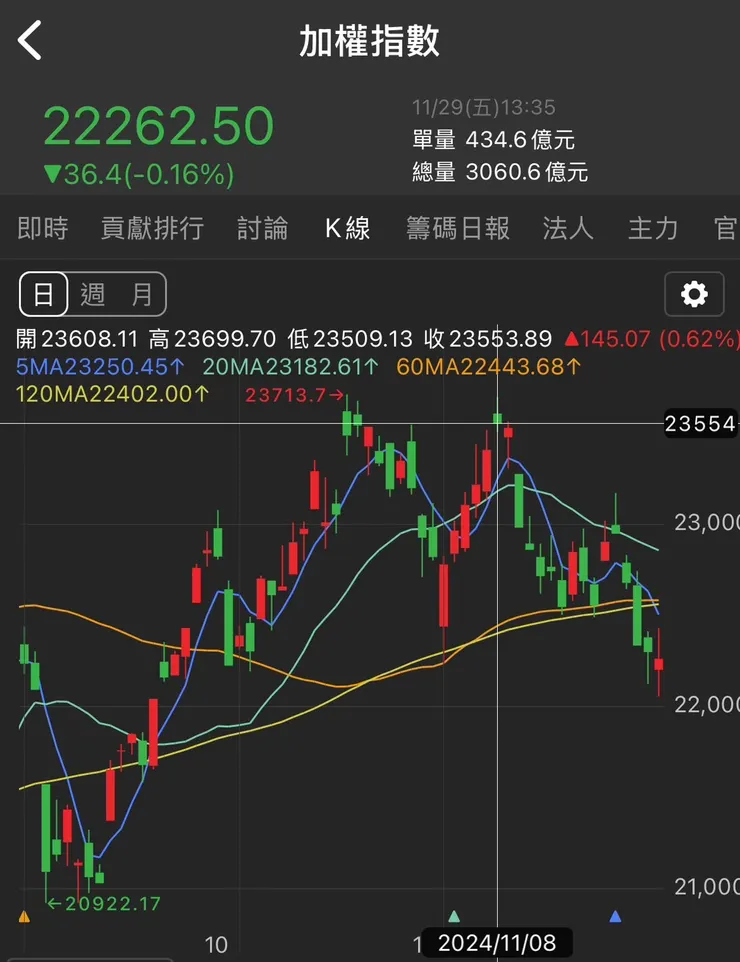The image size is (740, 962).
Task: Tap the back arrow to exit 加權指數
Action: (x=30, y=39)
